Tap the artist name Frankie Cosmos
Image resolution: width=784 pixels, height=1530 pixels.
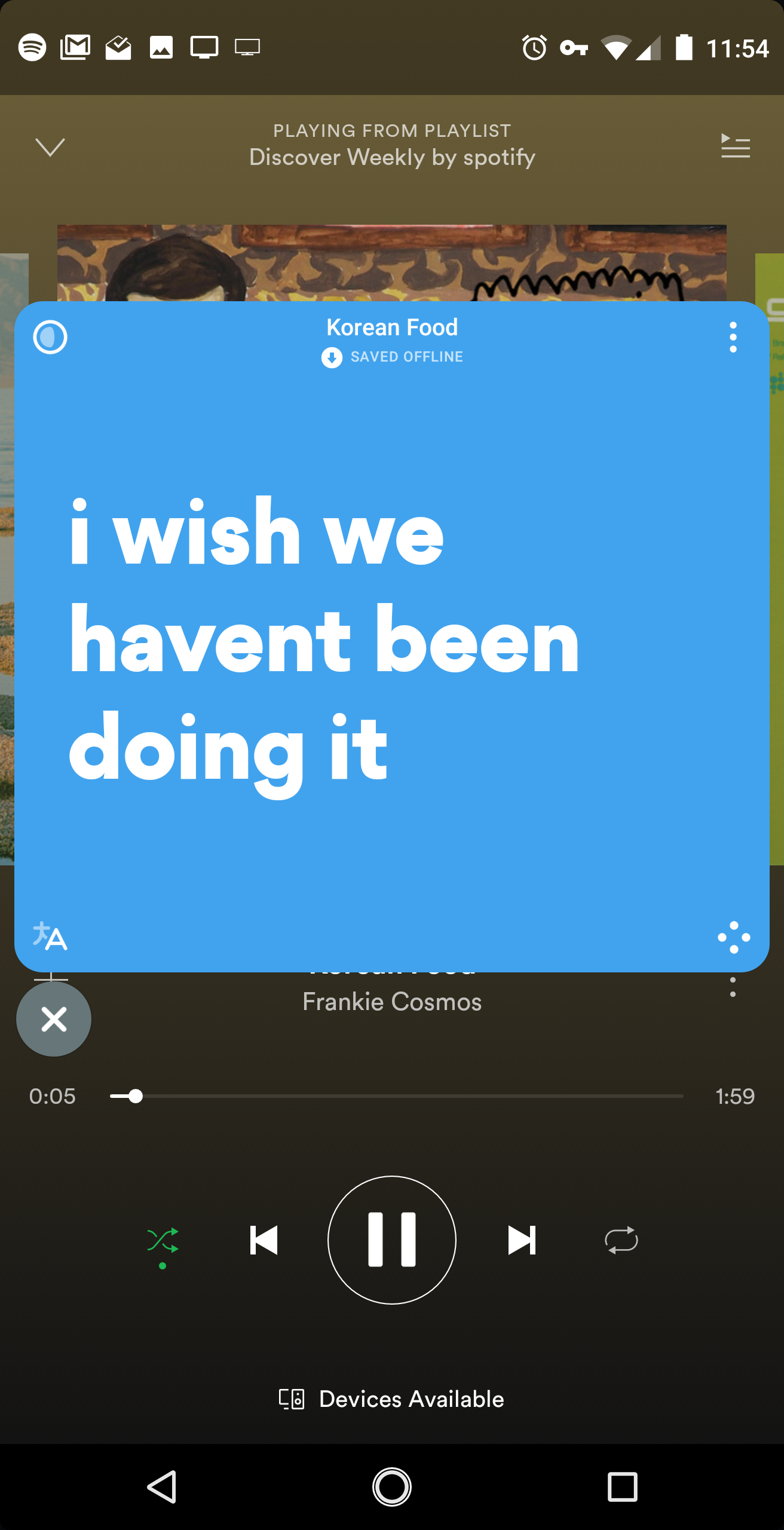coord(392,1002)
